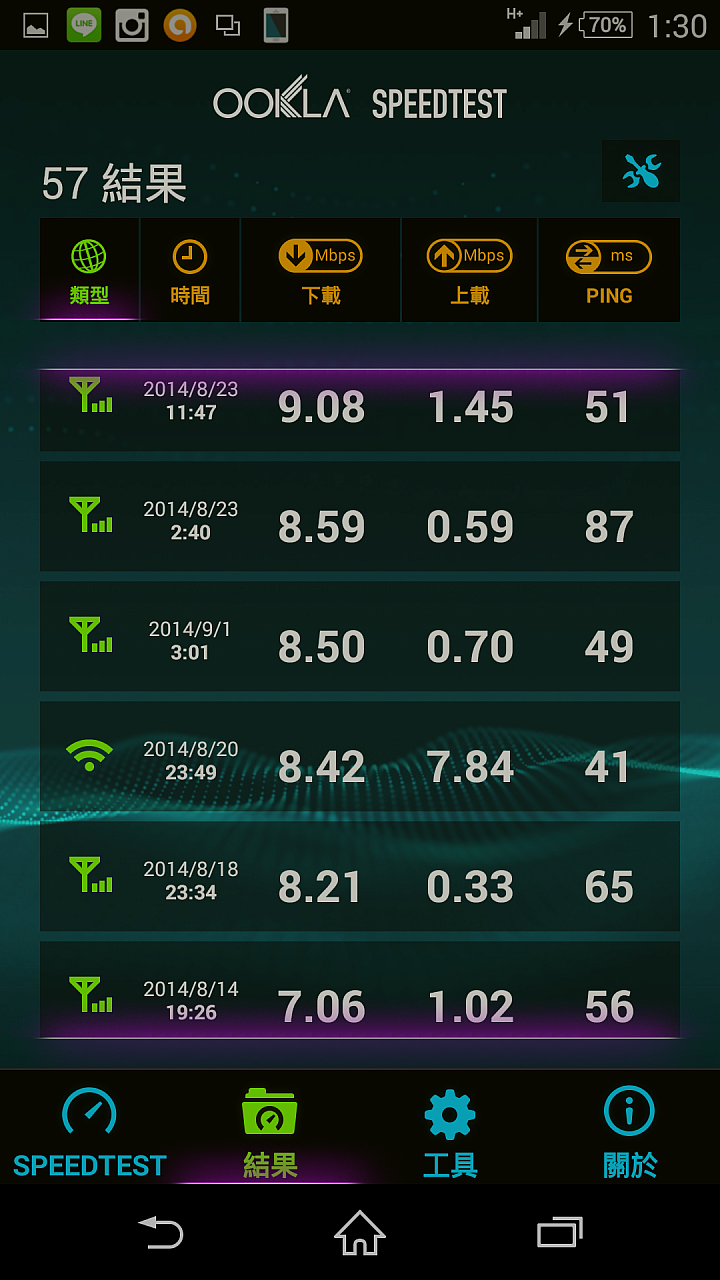
Task: Open the 2014/8/23 2:40 result
Action: coord(360,516)
